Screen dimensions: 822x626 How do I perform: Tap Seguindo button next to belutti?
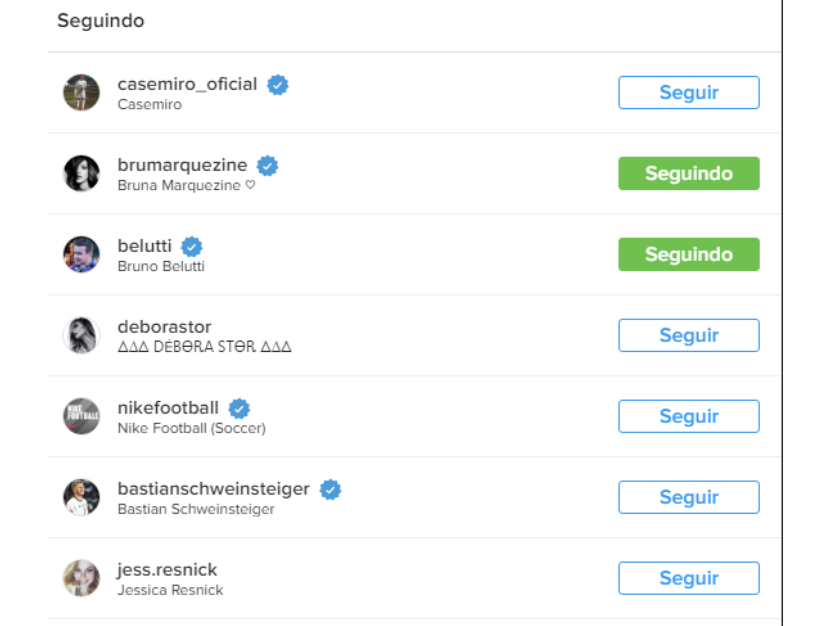click(688, 255)
